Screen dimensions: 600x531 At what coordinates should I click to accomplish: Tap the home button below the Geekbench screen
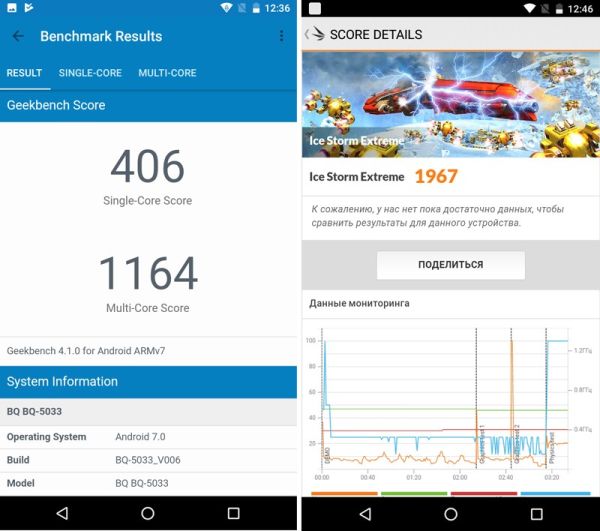pos(148,512)
